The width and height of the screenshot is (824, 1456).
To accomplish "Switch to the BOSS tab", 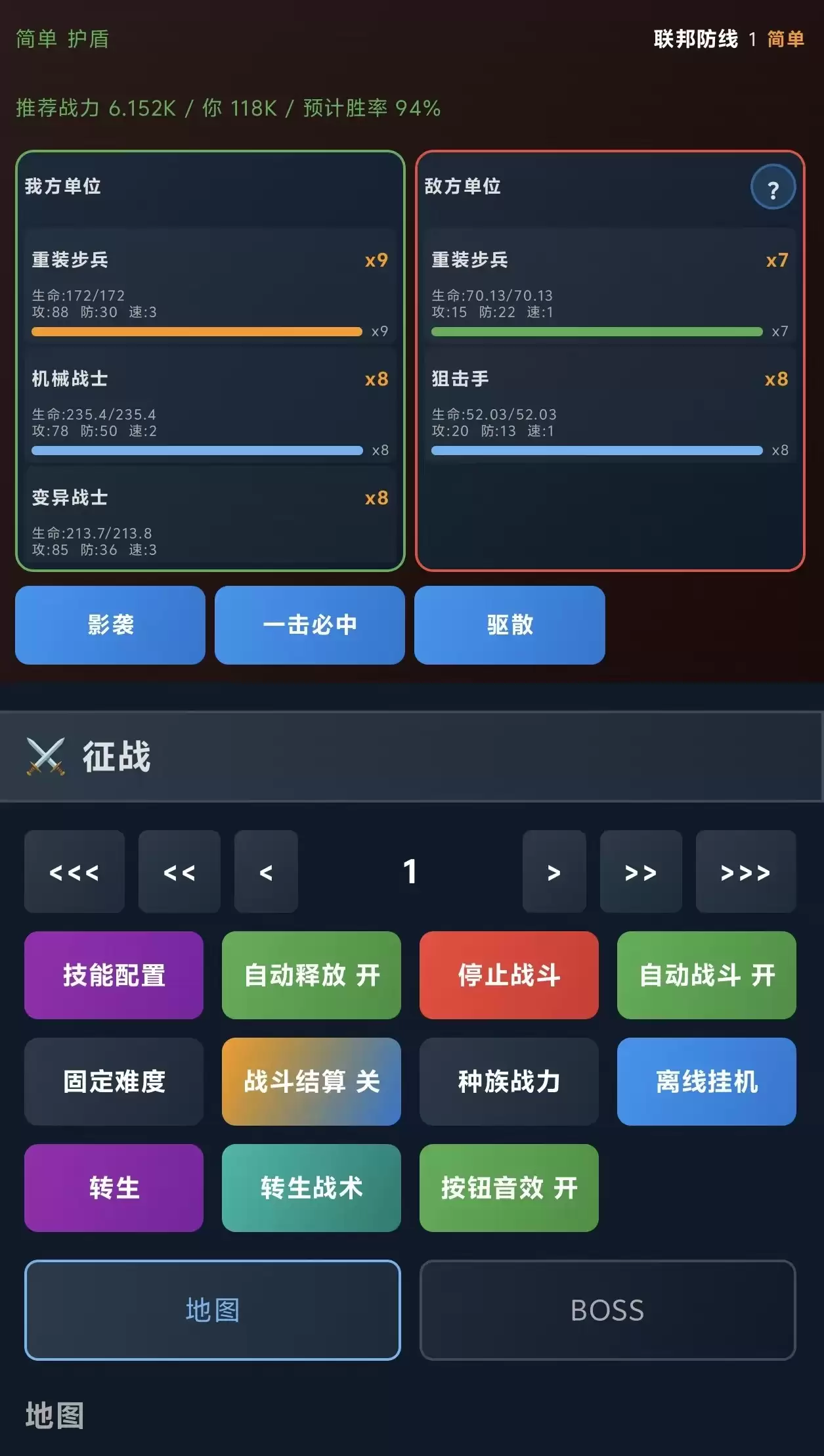I will [607, 1310].
